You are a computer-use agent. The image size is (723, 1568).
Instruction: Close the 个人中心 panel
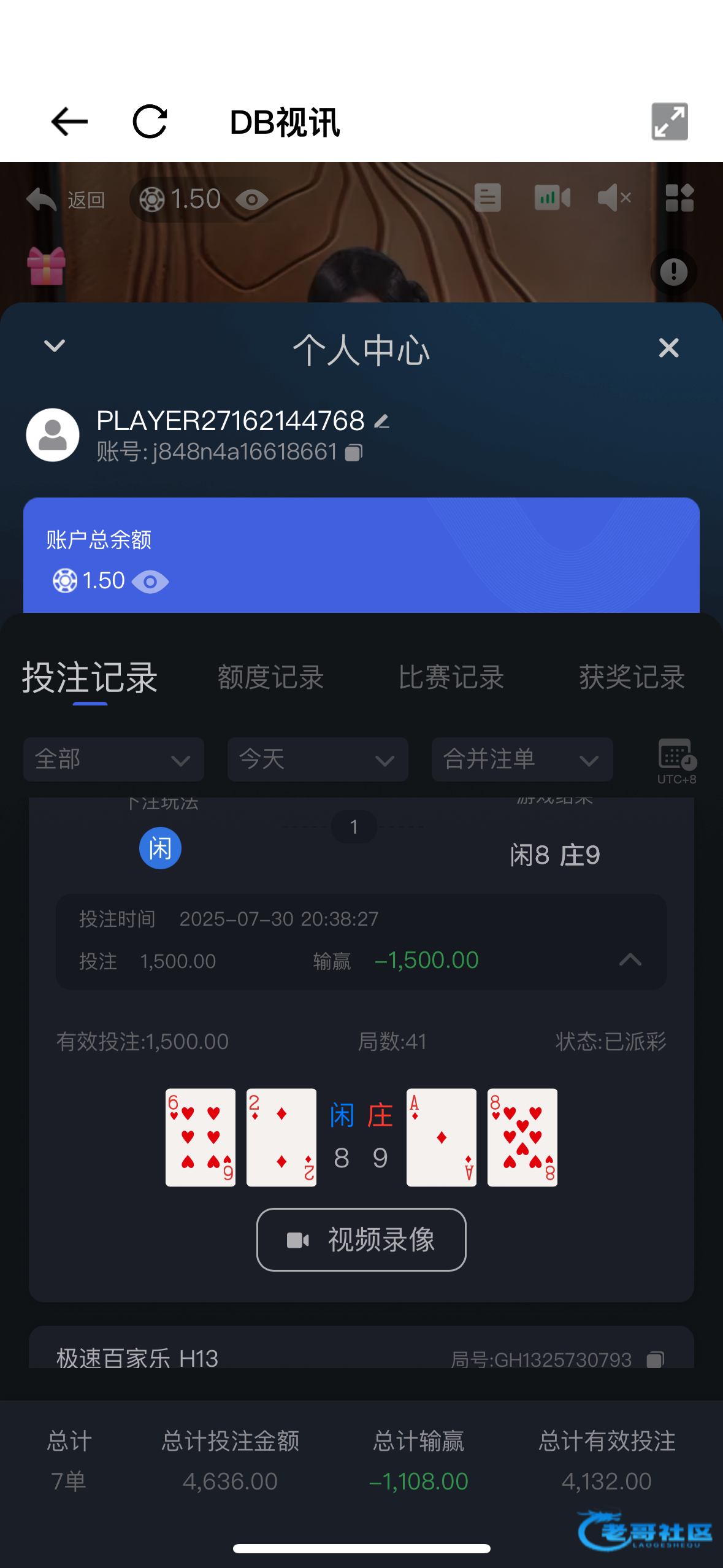(668, 348)
